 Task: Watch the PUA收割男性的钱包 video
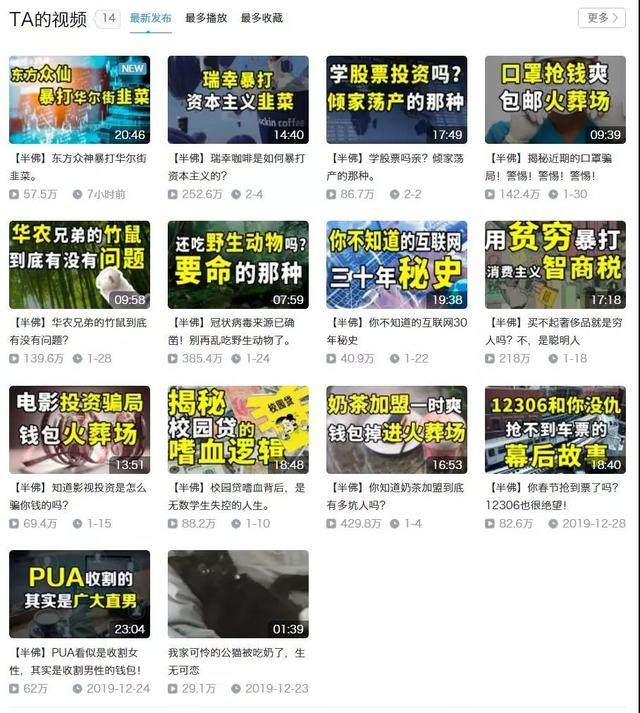79,594
